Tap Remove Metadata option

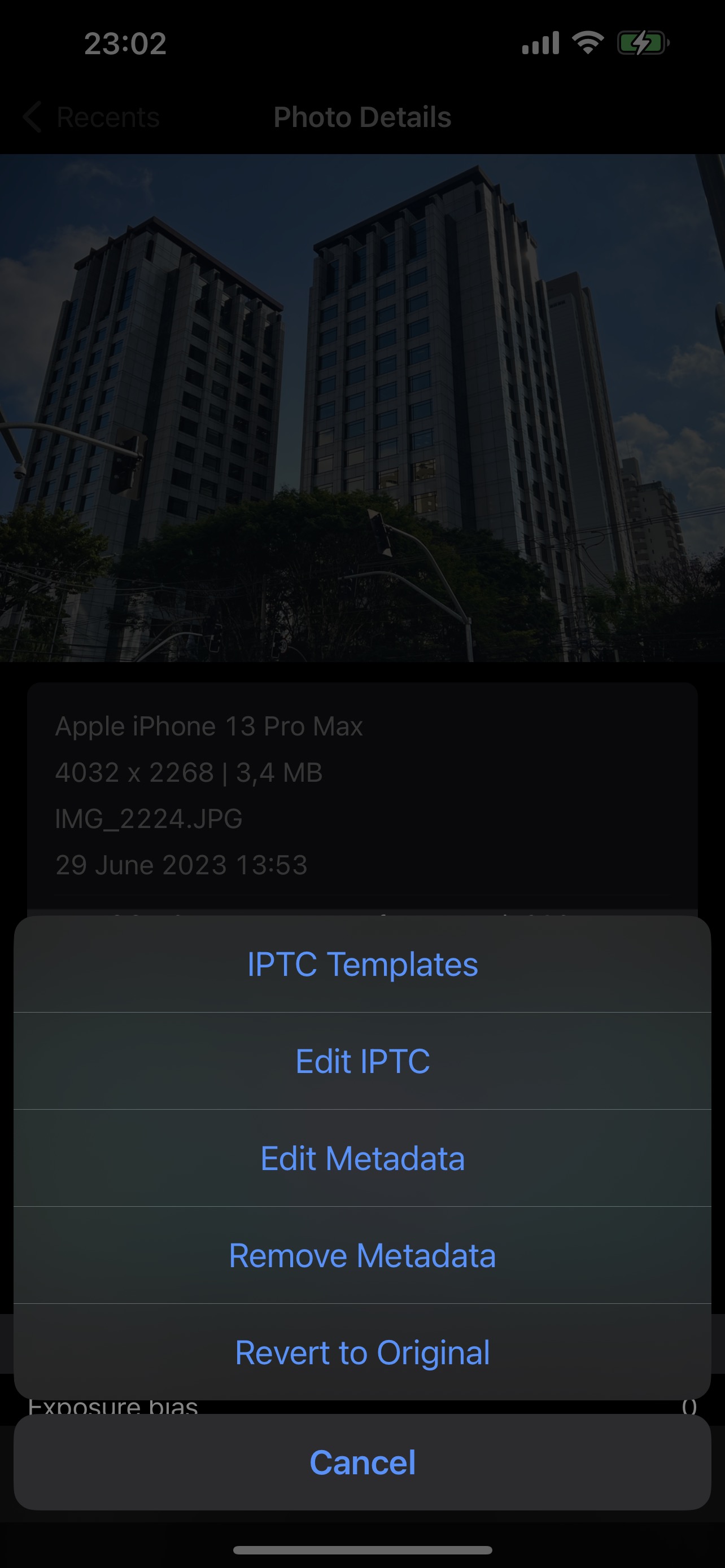pyautogui.click(x=362, y=1255)
